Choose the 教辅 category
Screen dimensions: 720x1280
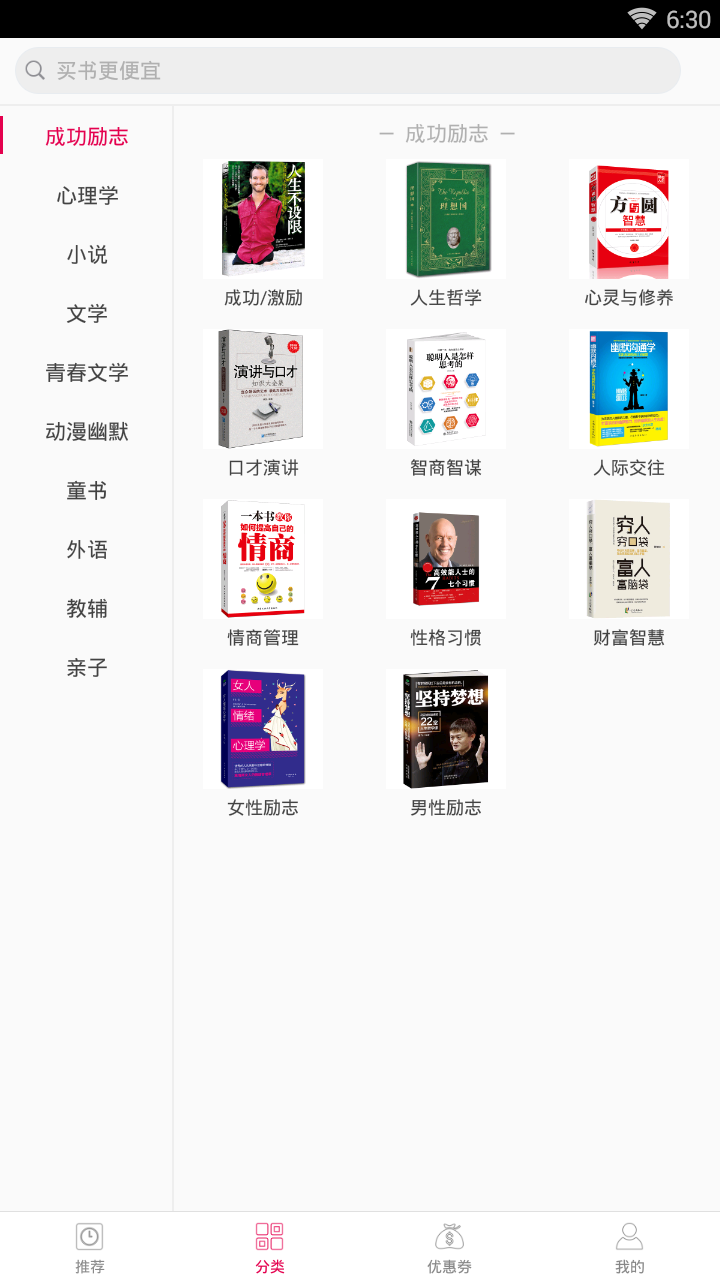[x=87, y=609]
